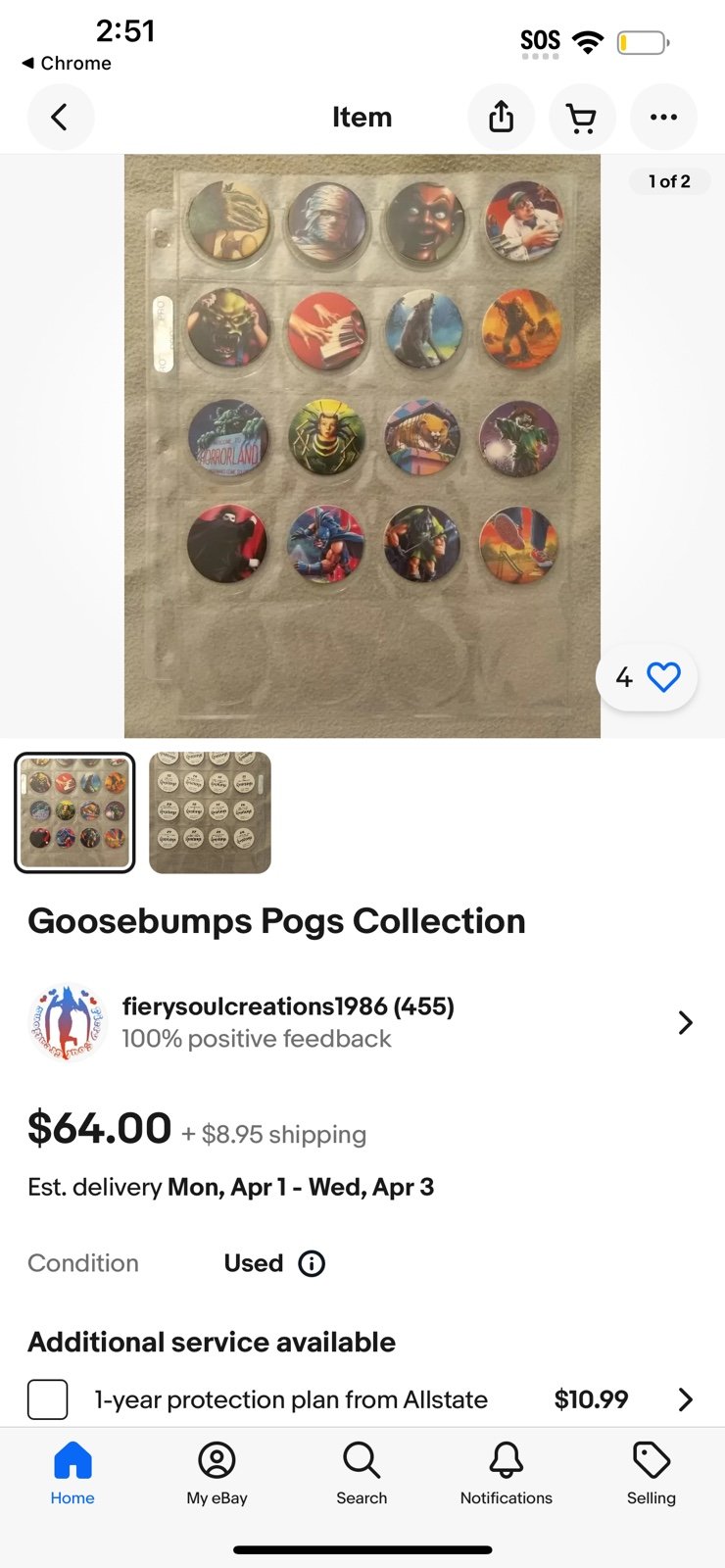Open the three-dot overflow menu

pos(663,118)
